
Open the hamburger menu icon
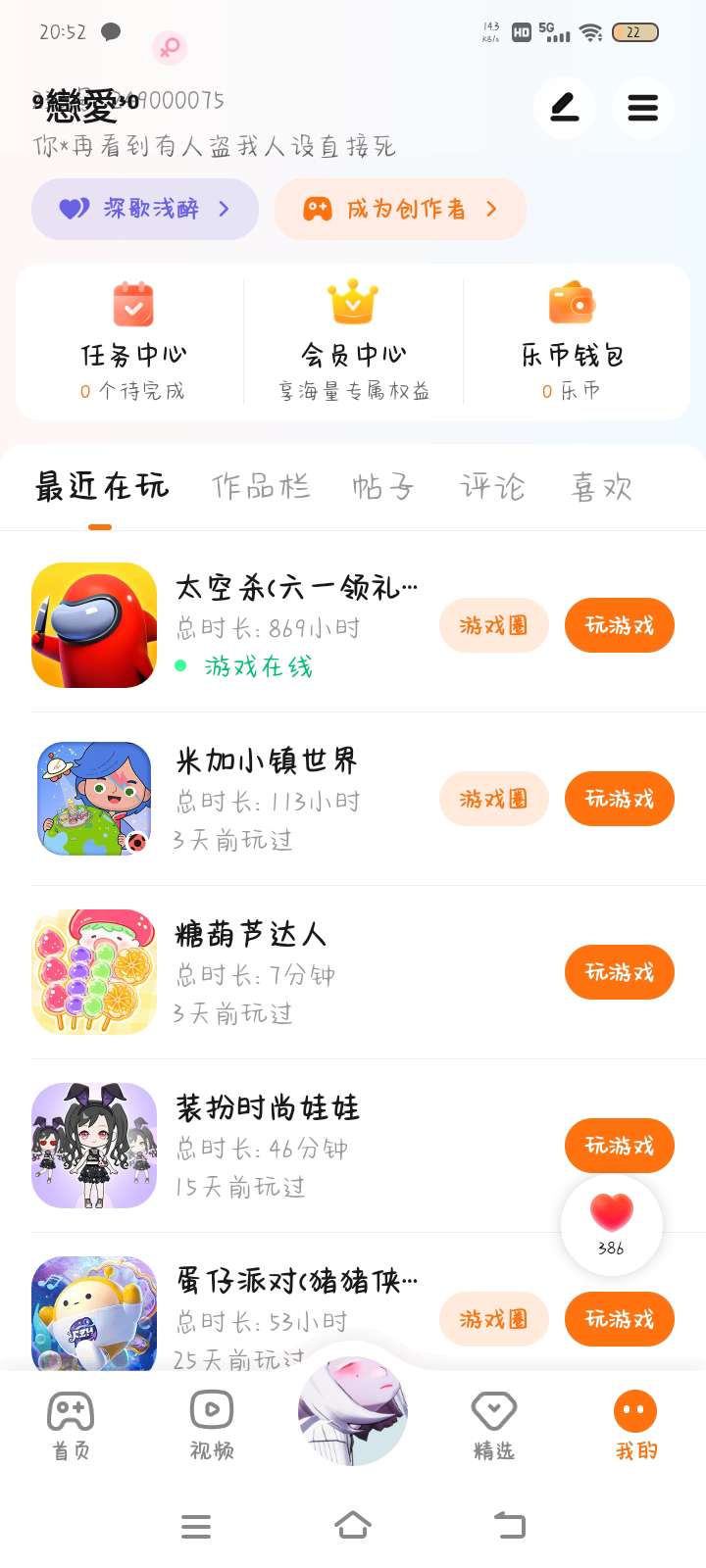642,108
